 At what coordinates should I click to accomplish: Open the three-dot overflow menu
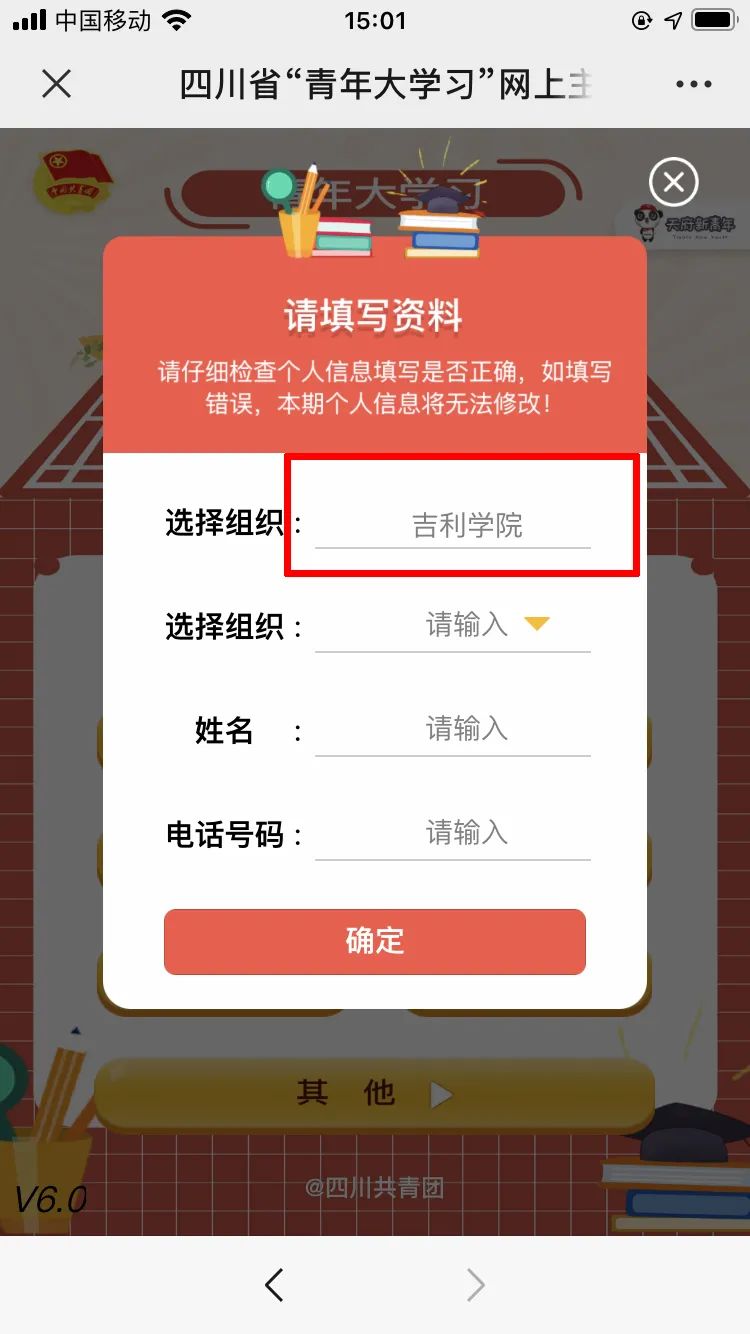(x=693, y=84)
